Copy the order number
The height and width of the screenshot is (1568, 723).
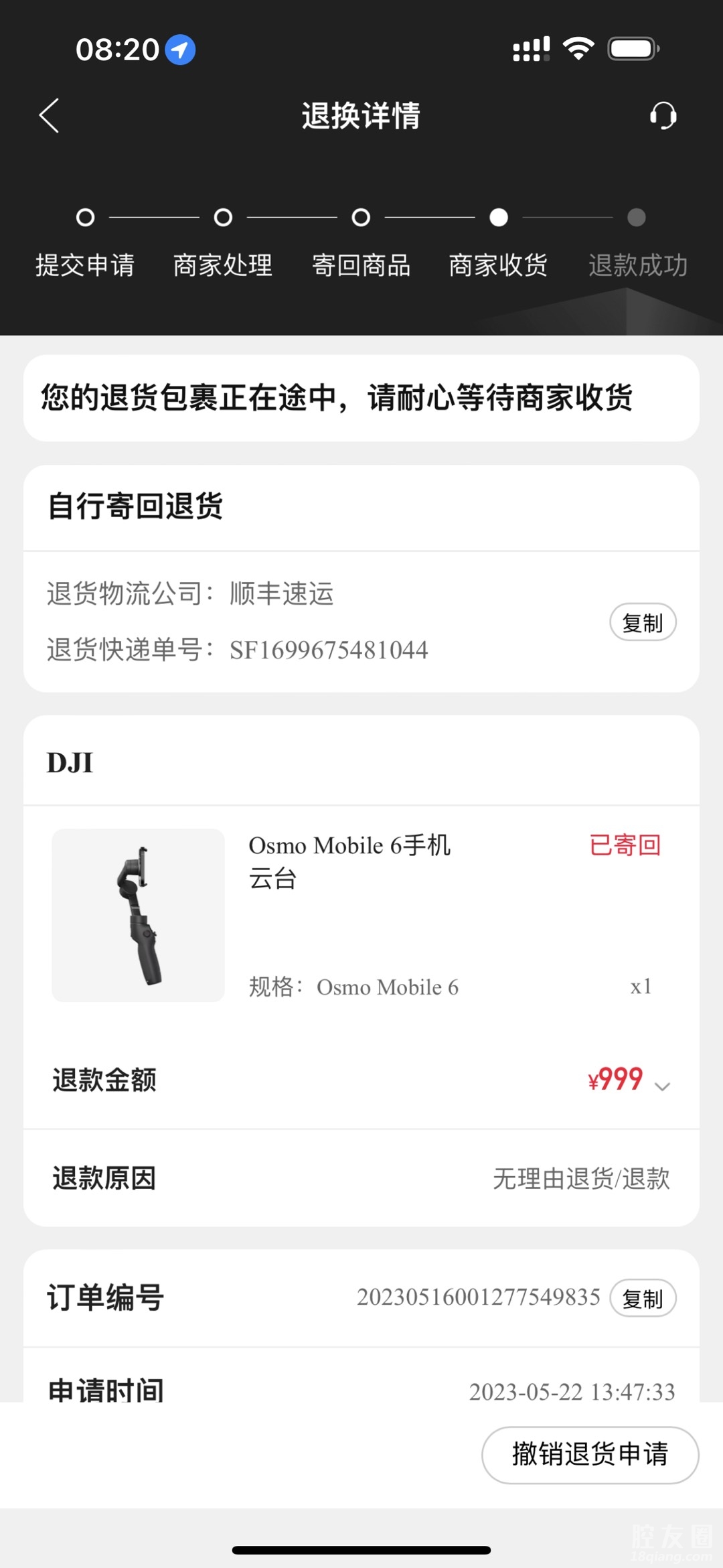(642, 1299)
